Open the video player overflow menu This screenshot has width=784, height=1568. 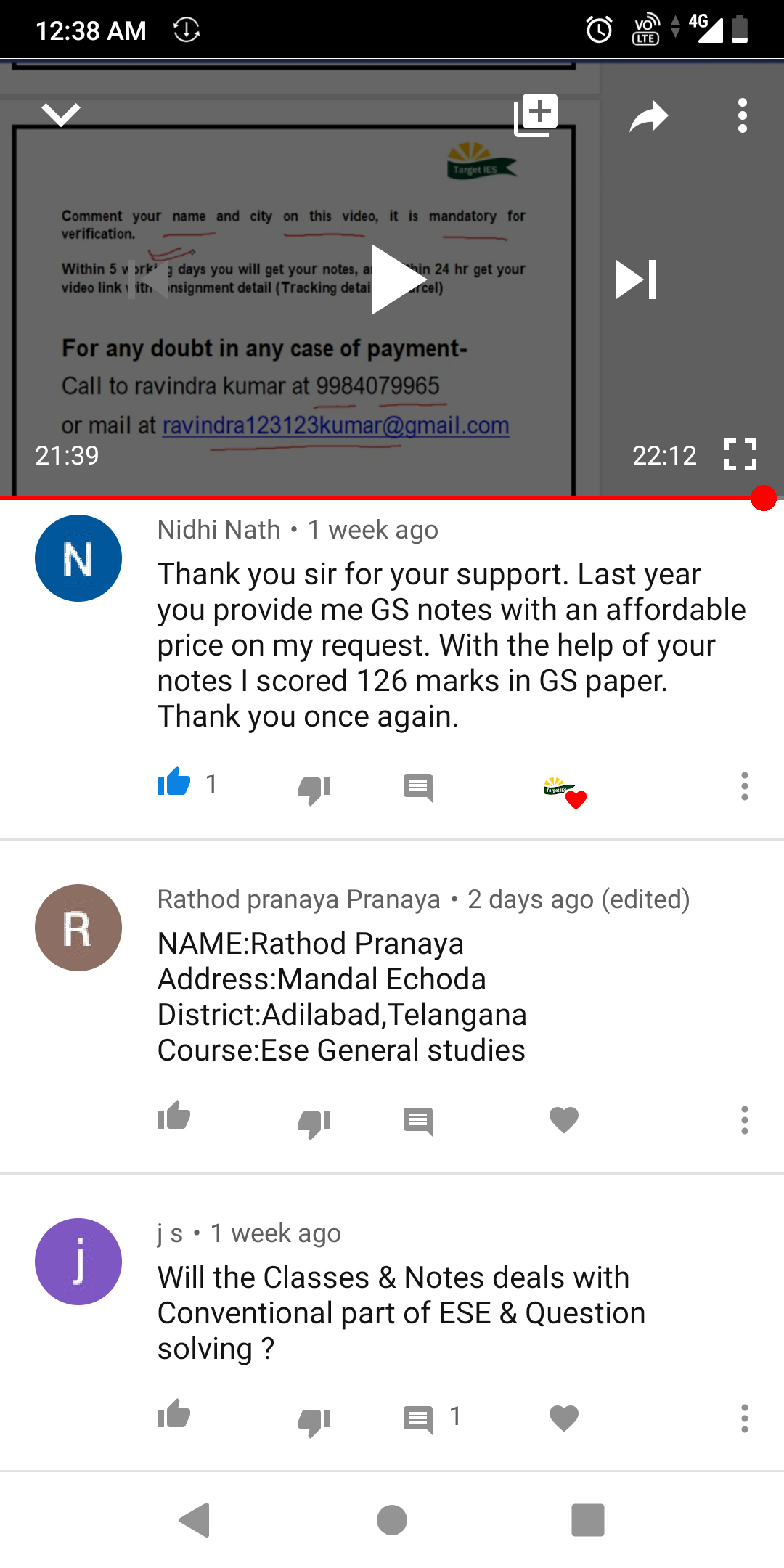coord(742,116)
